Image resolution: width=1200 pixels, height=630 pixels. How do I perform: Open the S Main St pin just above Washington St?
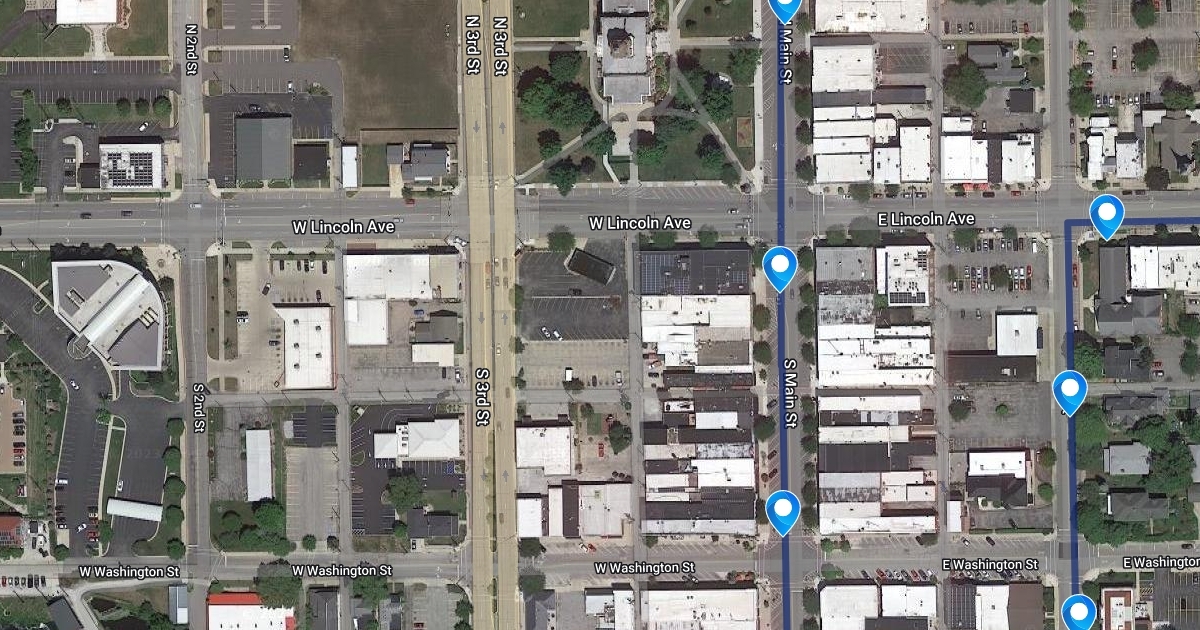pyautogui.click(x=783, y=510)
